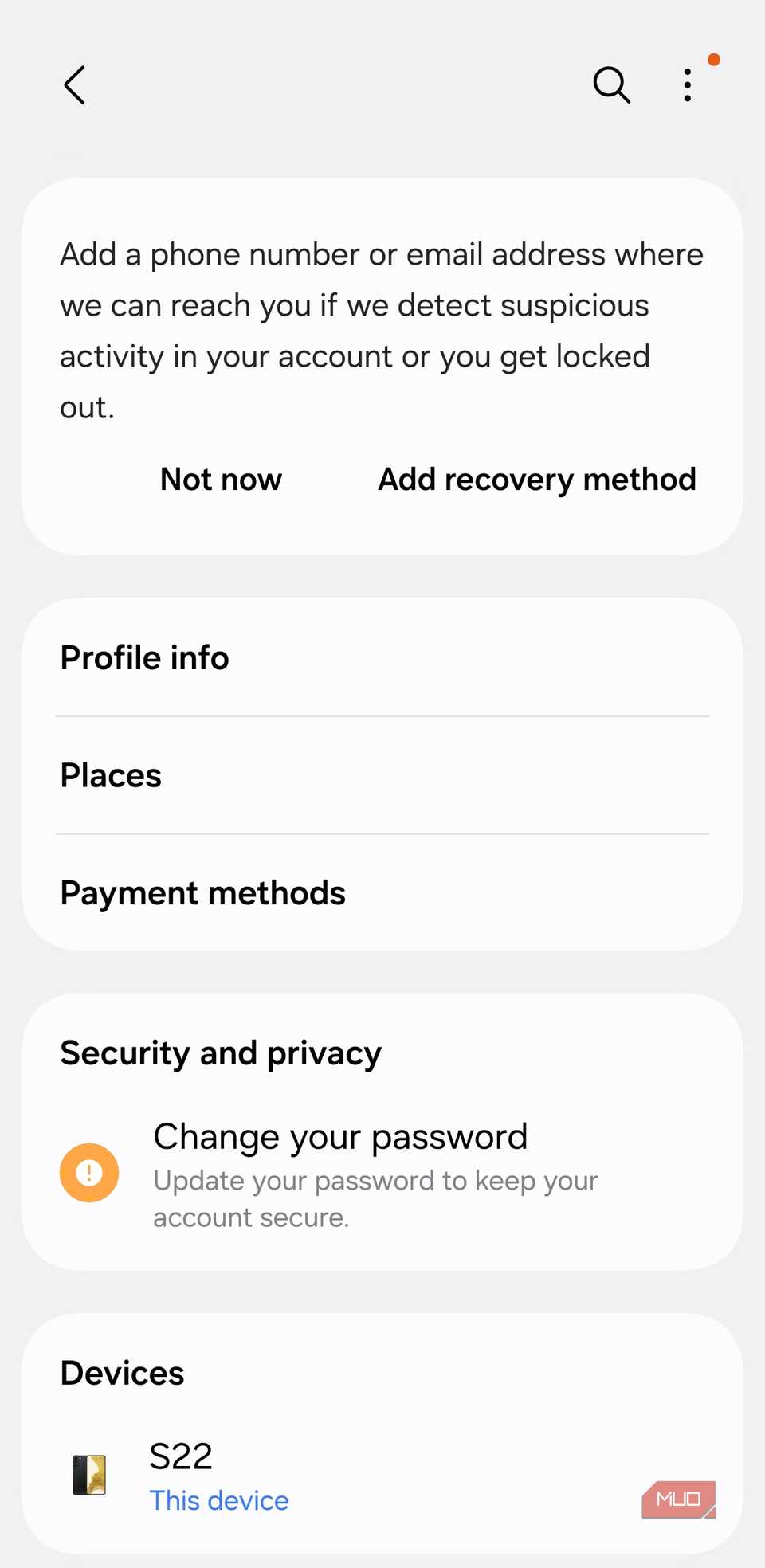765x1568 pixels.
Task: Choose Add recovery method
Action: tap(535, 479)
